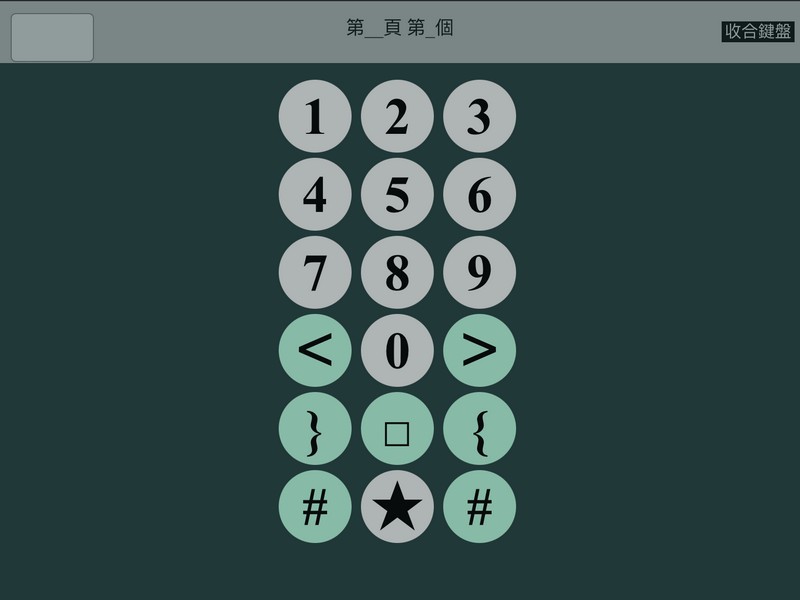
Task: Tap the hash key left of the star
Action: (x=315, y=506)
